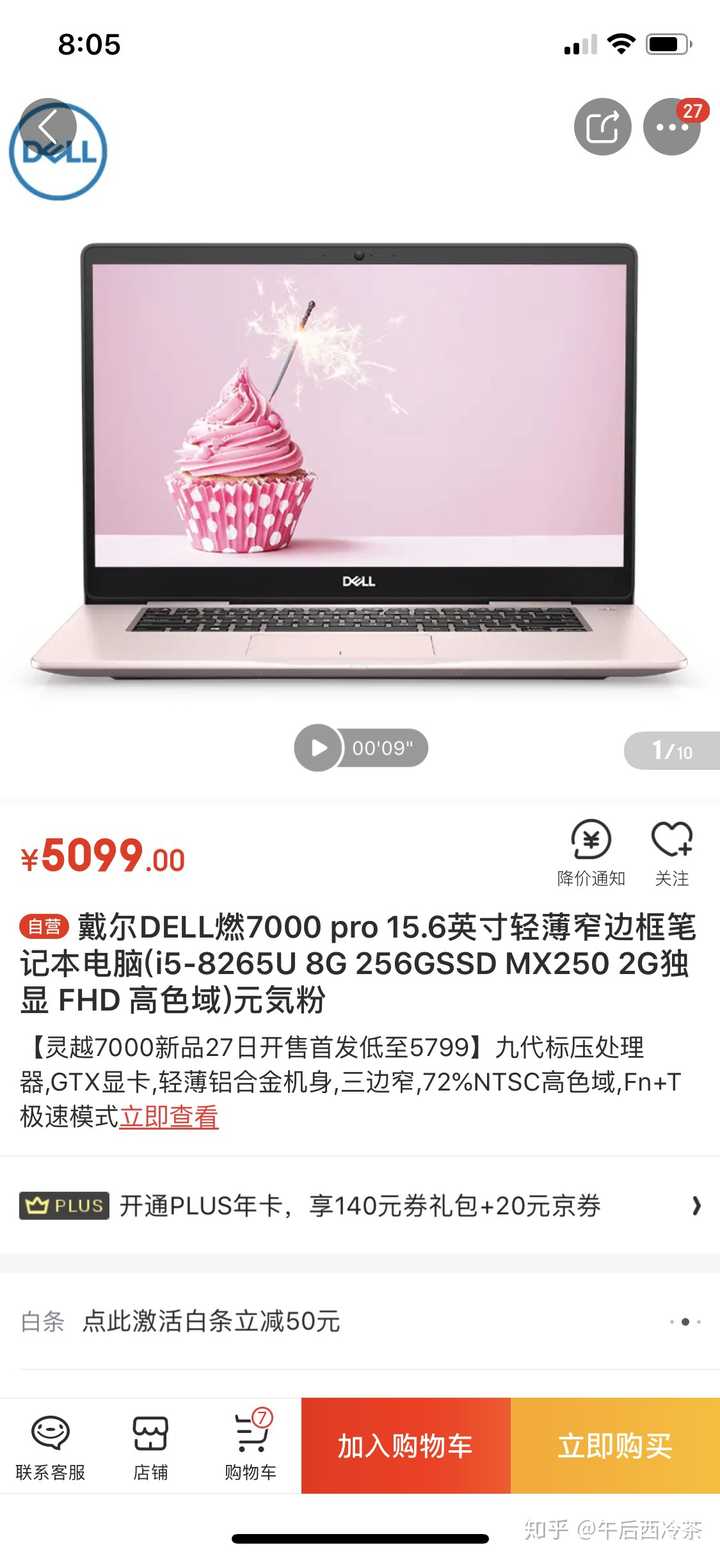Enable 降价通知 price drop alert
The image size is (720, 1559).
coord(591,852)
